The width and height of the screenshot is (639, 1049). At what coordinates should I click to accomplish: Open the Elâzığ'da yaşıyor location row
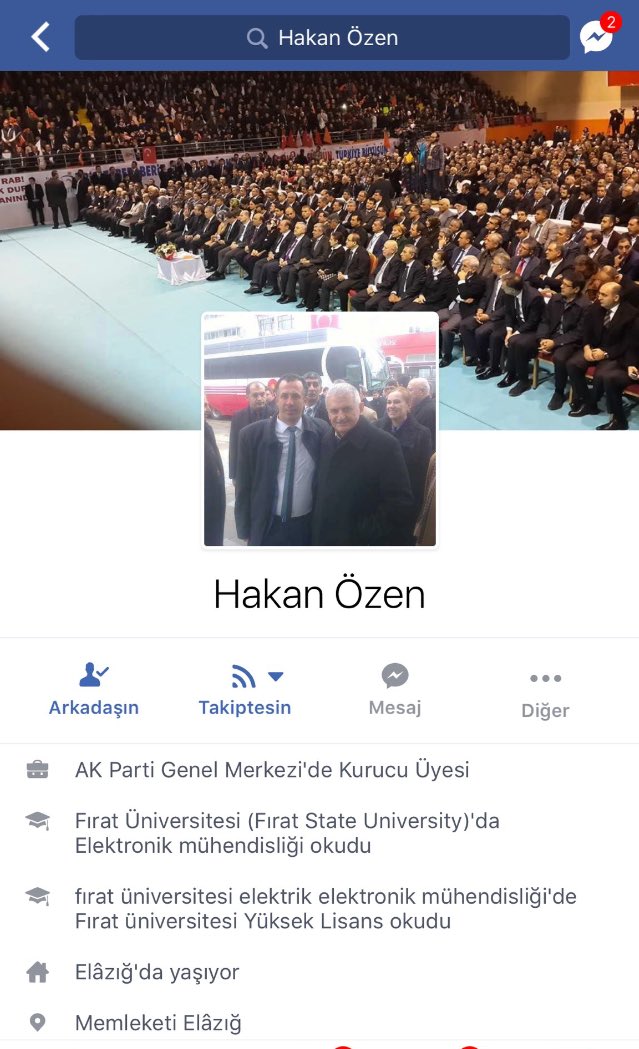[319, 972]
